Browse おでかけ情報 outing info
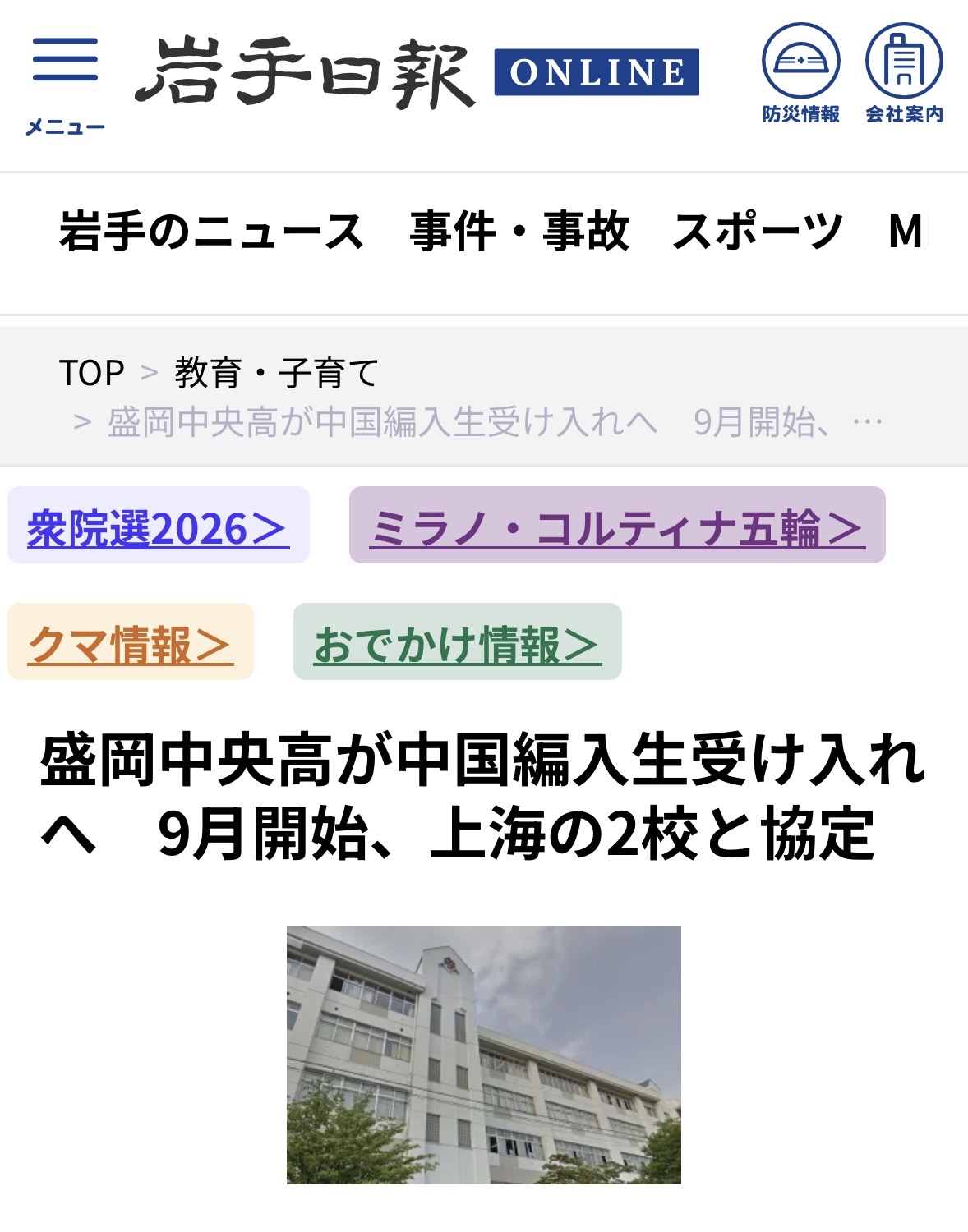Image resolution: width=968 pixels, height=1232 pixels. (x=457, y=644)
